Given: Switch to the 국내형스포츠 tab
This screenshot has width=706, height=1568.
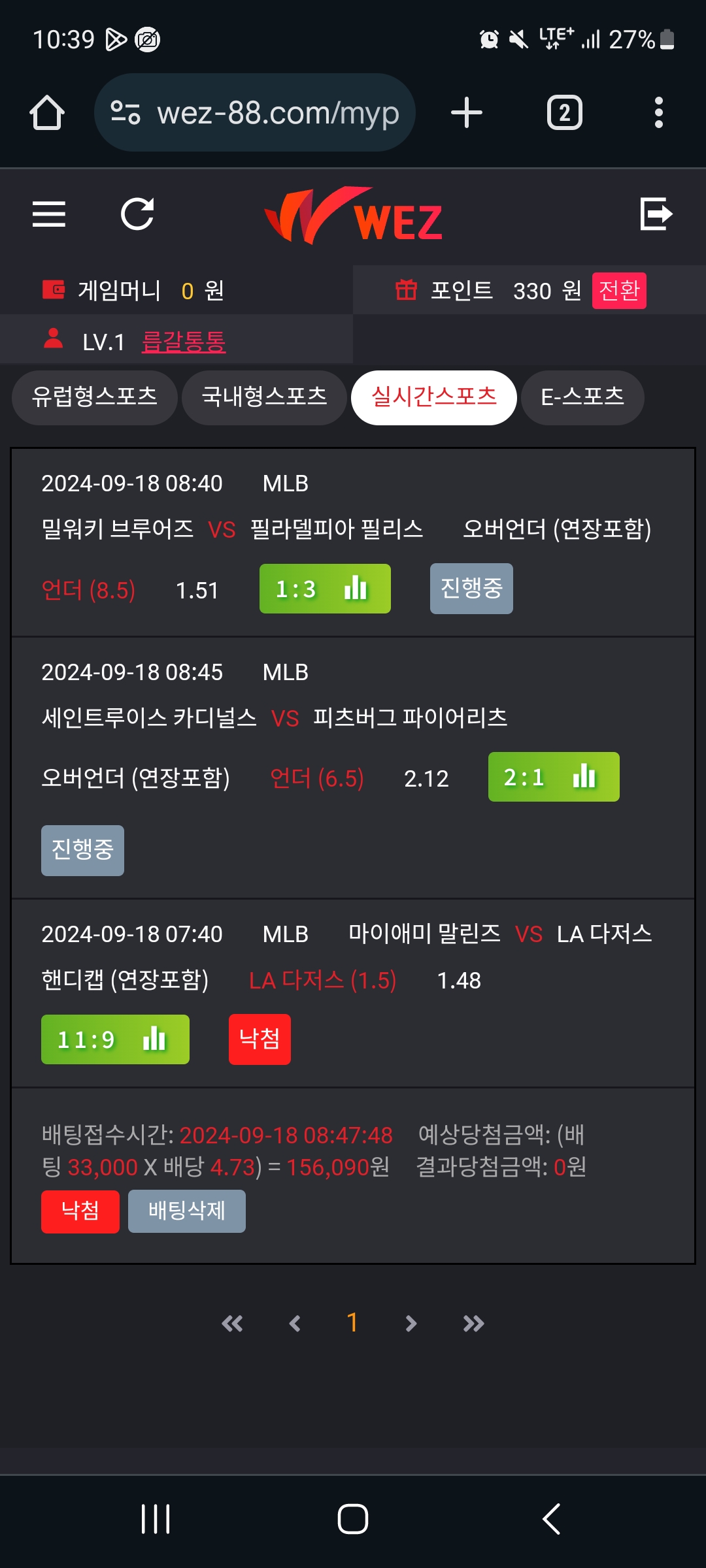Looking at the screenshot, I should pos(264,397).
